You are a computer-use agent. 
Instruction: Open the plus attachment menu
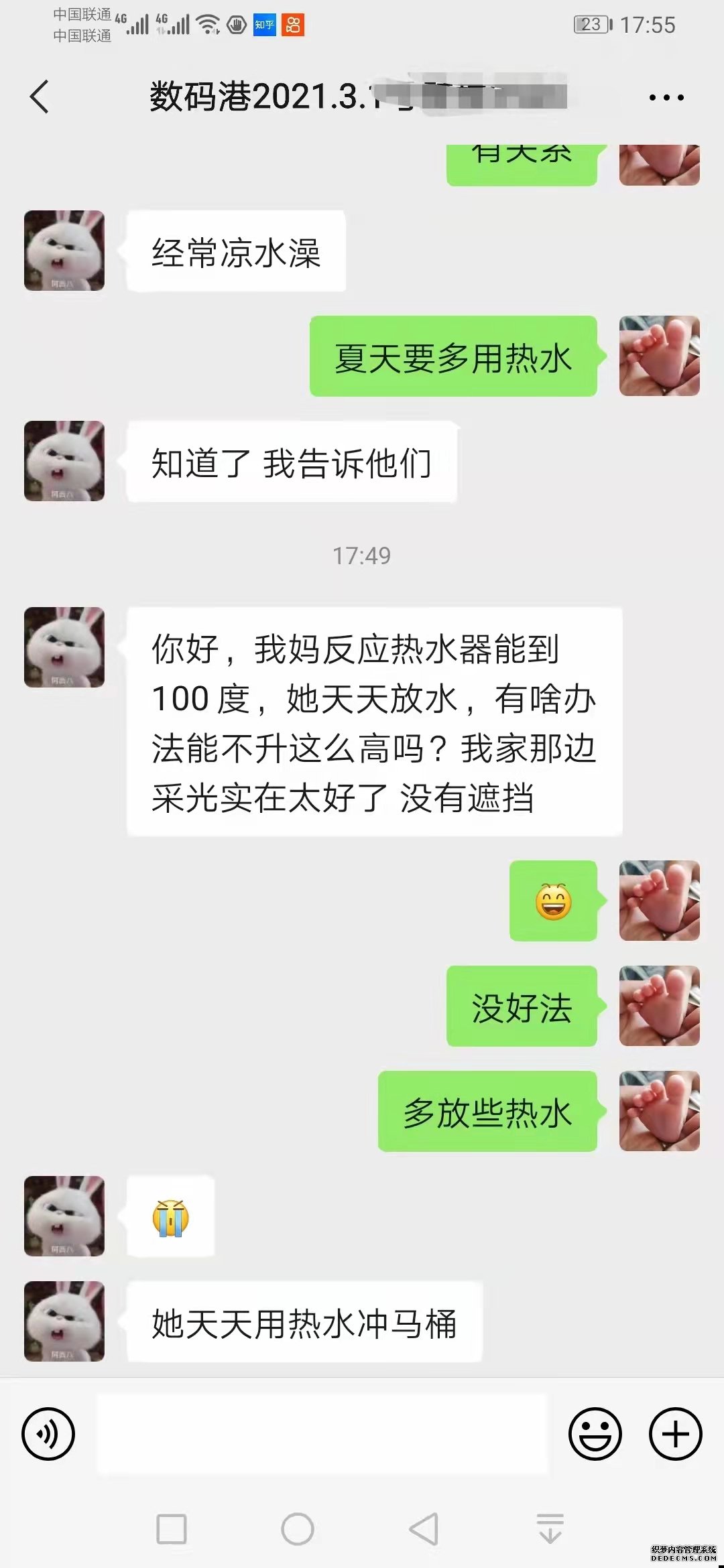pyautogui.click(x=675, y=1433)
